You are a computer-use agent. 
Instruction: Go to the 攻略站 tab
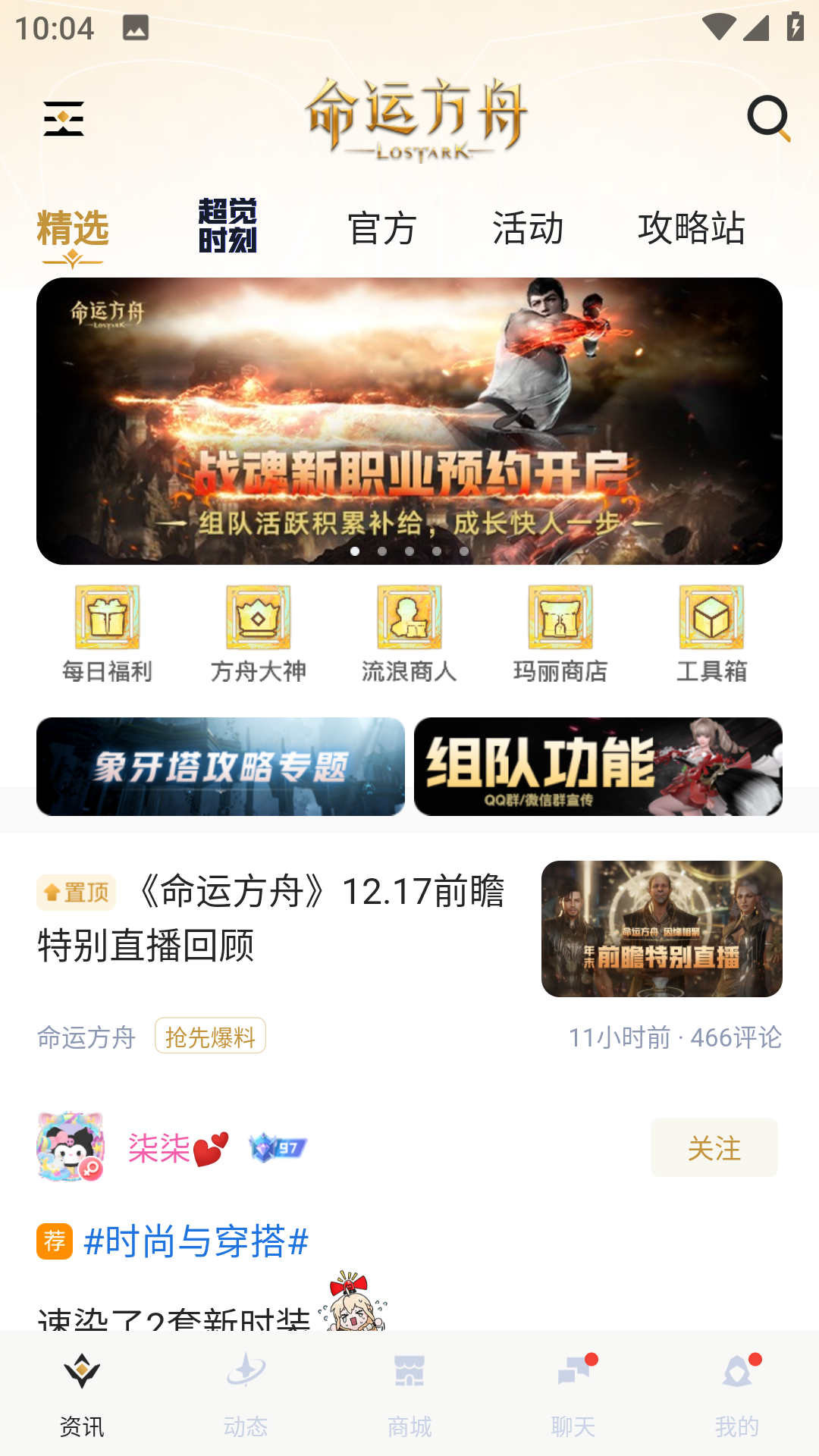tap(691, 227)
